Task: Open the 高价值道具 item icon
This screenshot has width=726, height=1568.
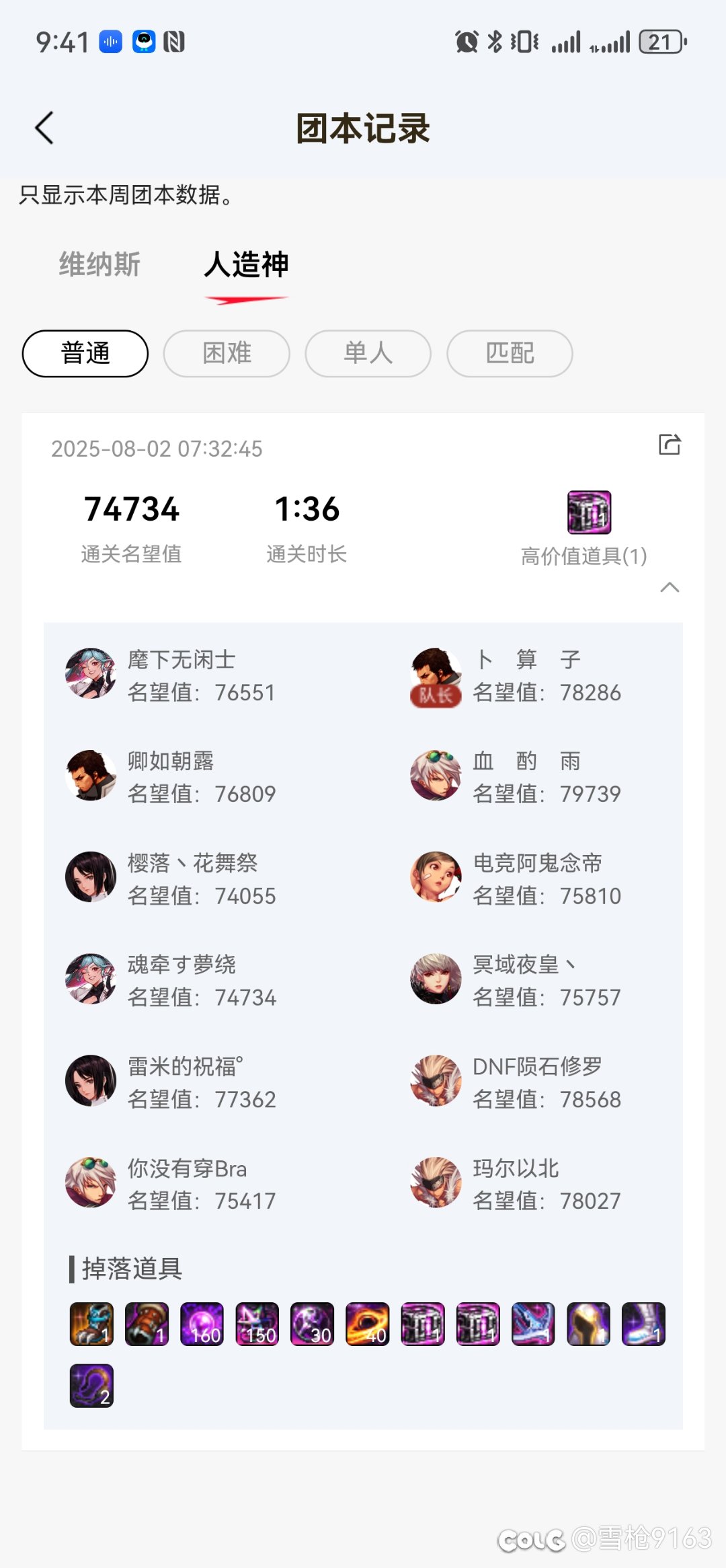Action: pyautogui.click(x=590, y=513)
